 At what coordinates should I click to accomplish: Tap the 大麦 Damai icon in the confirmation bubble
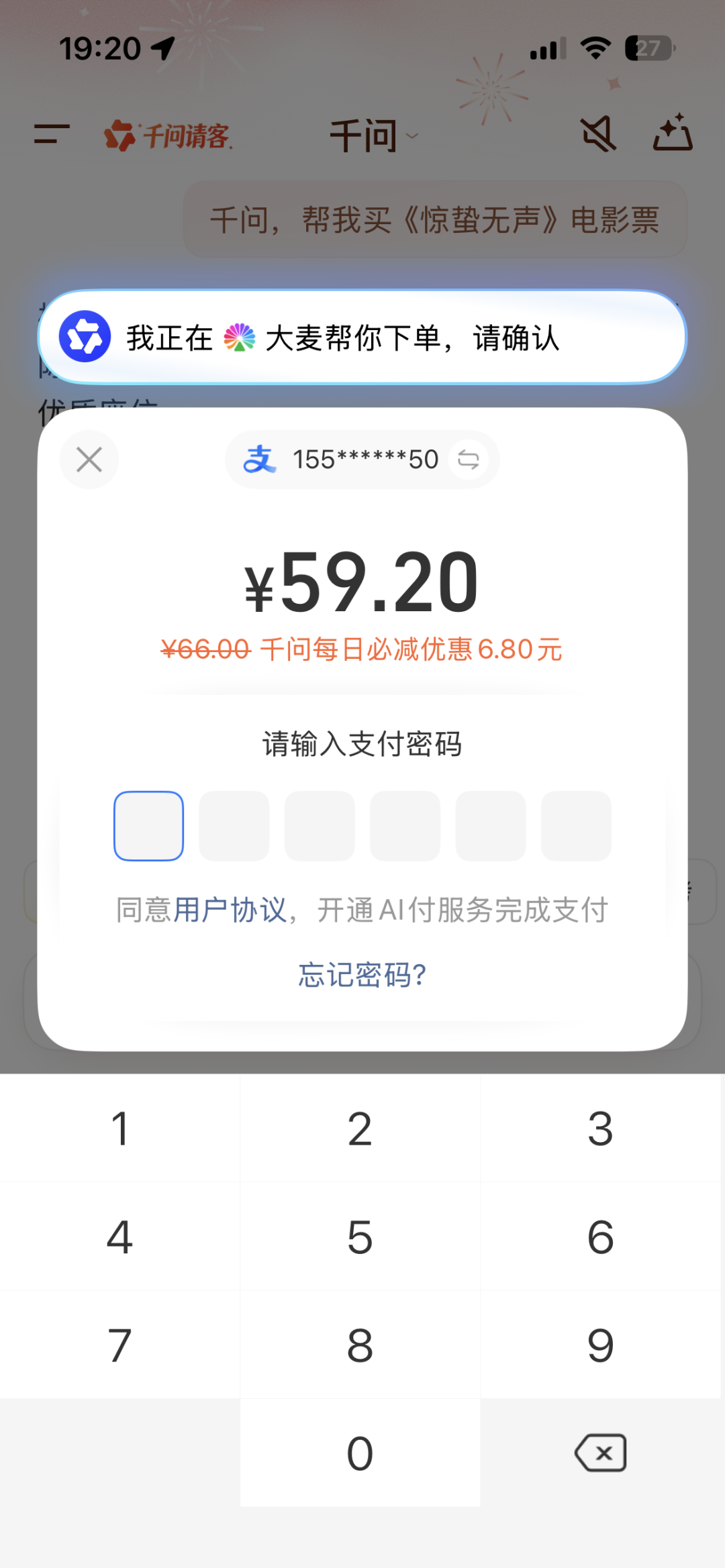click(240, 339)
